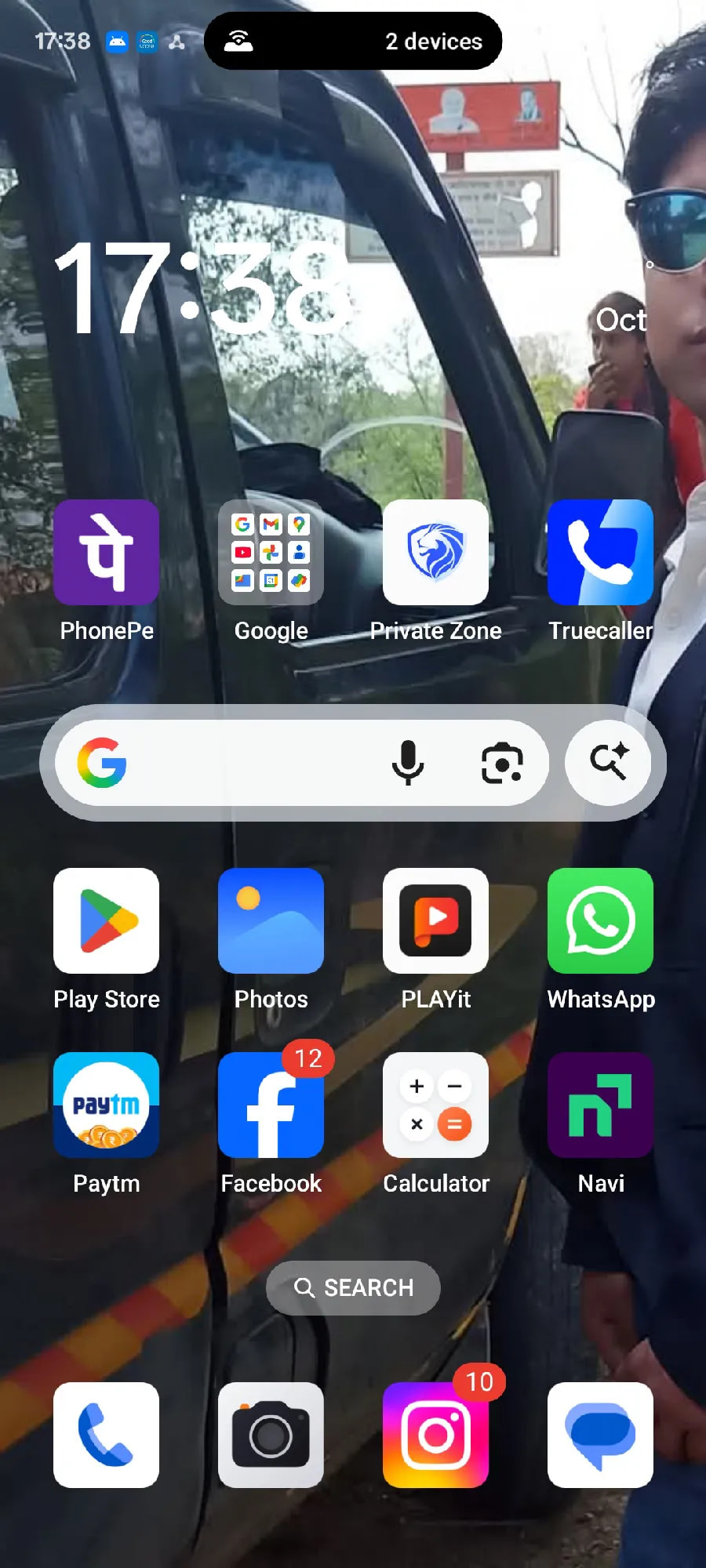
Task: Open the phone dialer in dock
Action: point(106,1435)
